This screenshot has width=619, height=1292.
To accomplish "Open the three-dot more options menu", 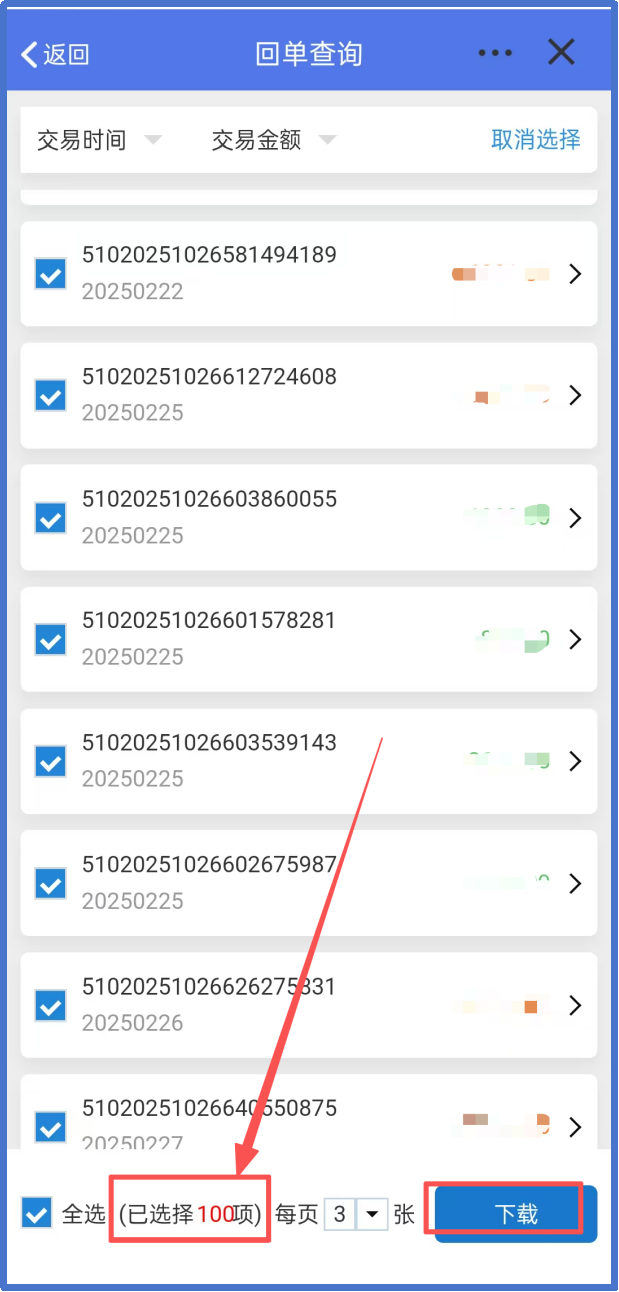I will pos(495,53).
